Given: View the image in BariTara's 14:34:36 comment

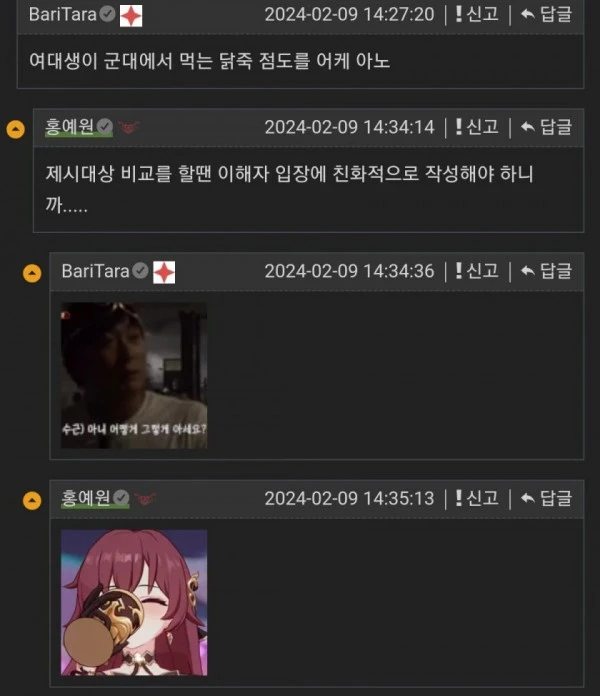Looking at the screenshot, I should point(134,375).
